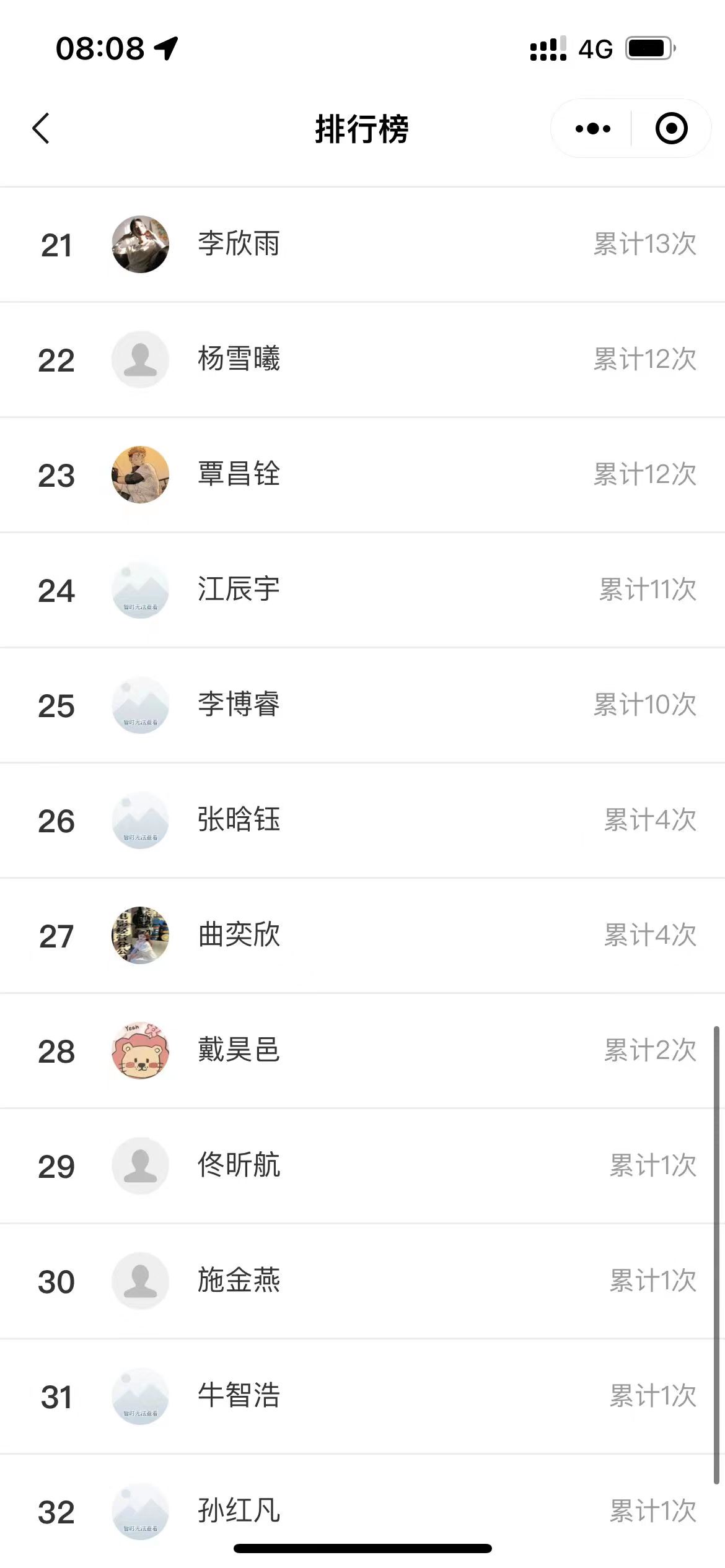Viewport: 725px width, 1568px height.
Task: Select the row for 杨雪曦
Action: 362,360
